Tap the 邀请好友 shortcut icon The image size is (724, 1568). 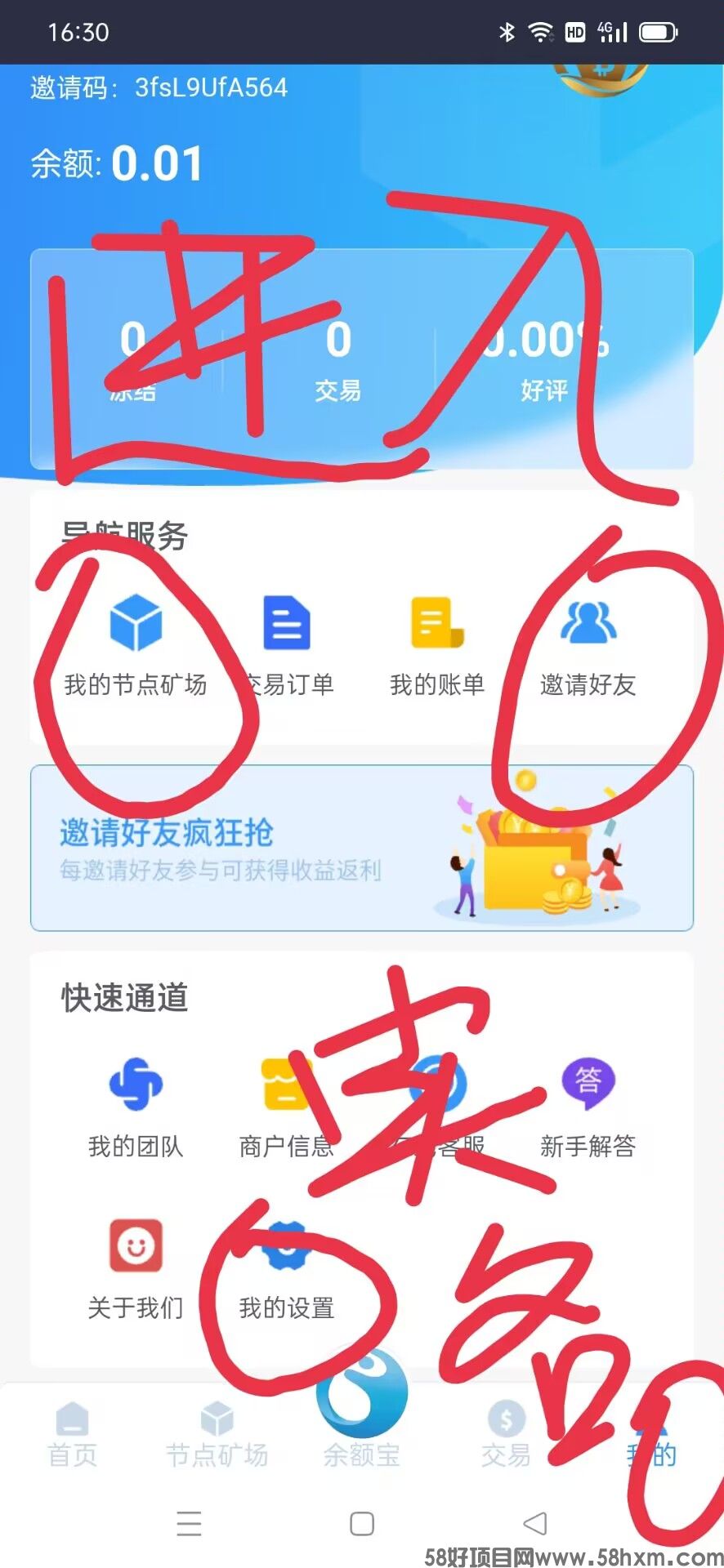coord(588,623)
